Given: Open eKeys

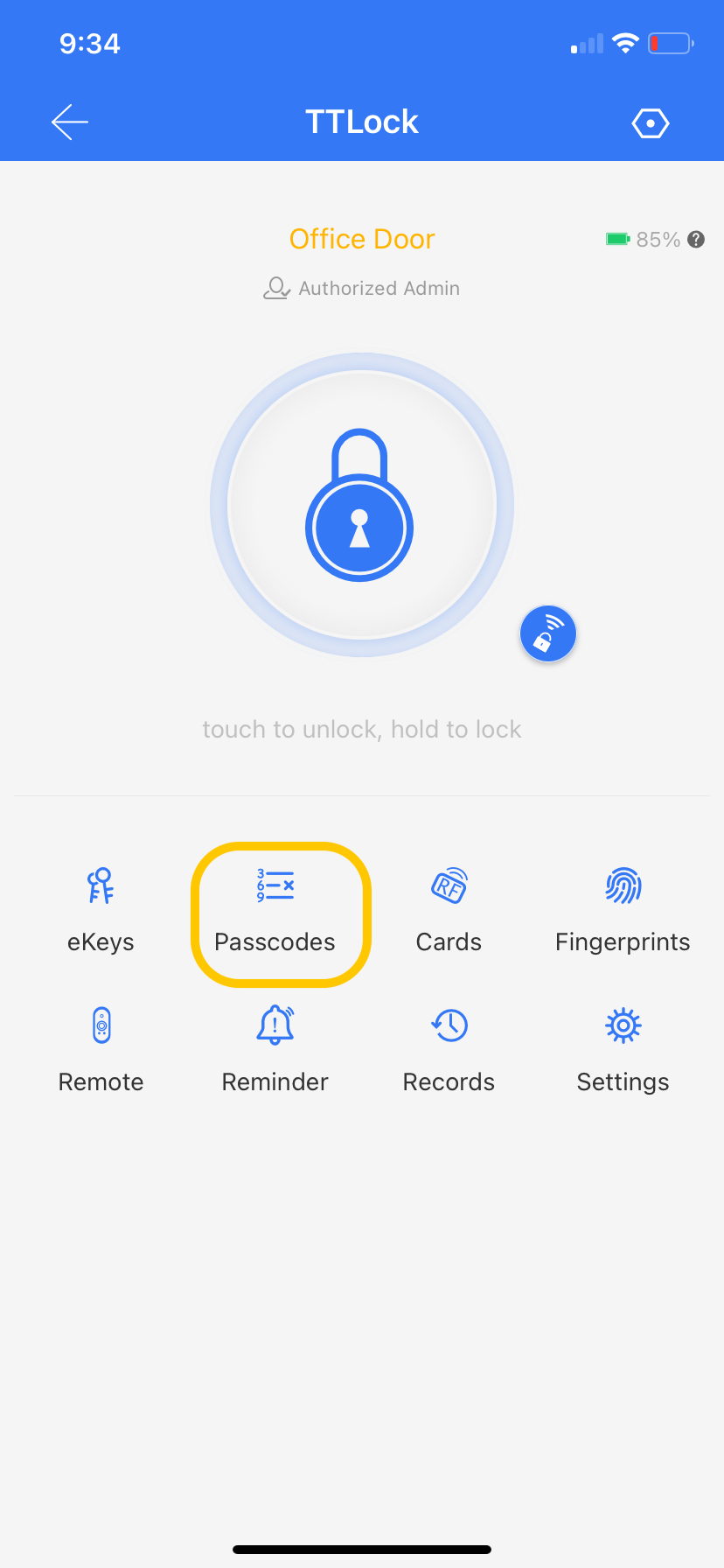Looking at the screenshot, I should pos(101,910).
